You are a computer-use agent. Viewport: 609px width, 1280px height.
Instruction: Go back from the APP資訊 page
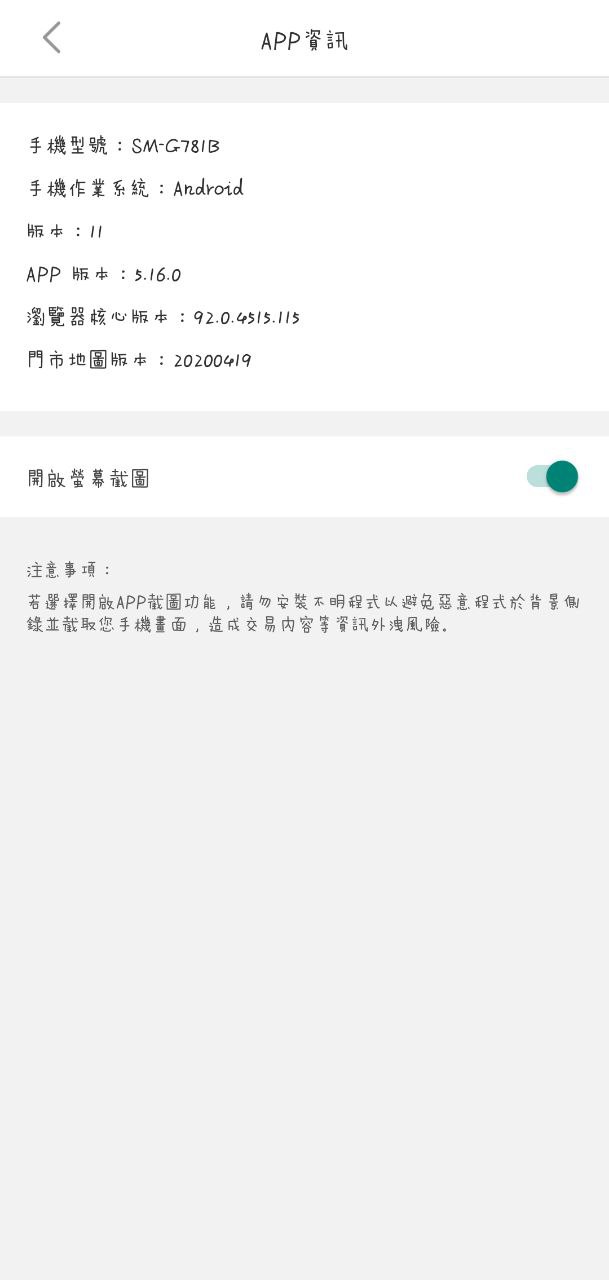pyautogui.click(x=52, y=38)
